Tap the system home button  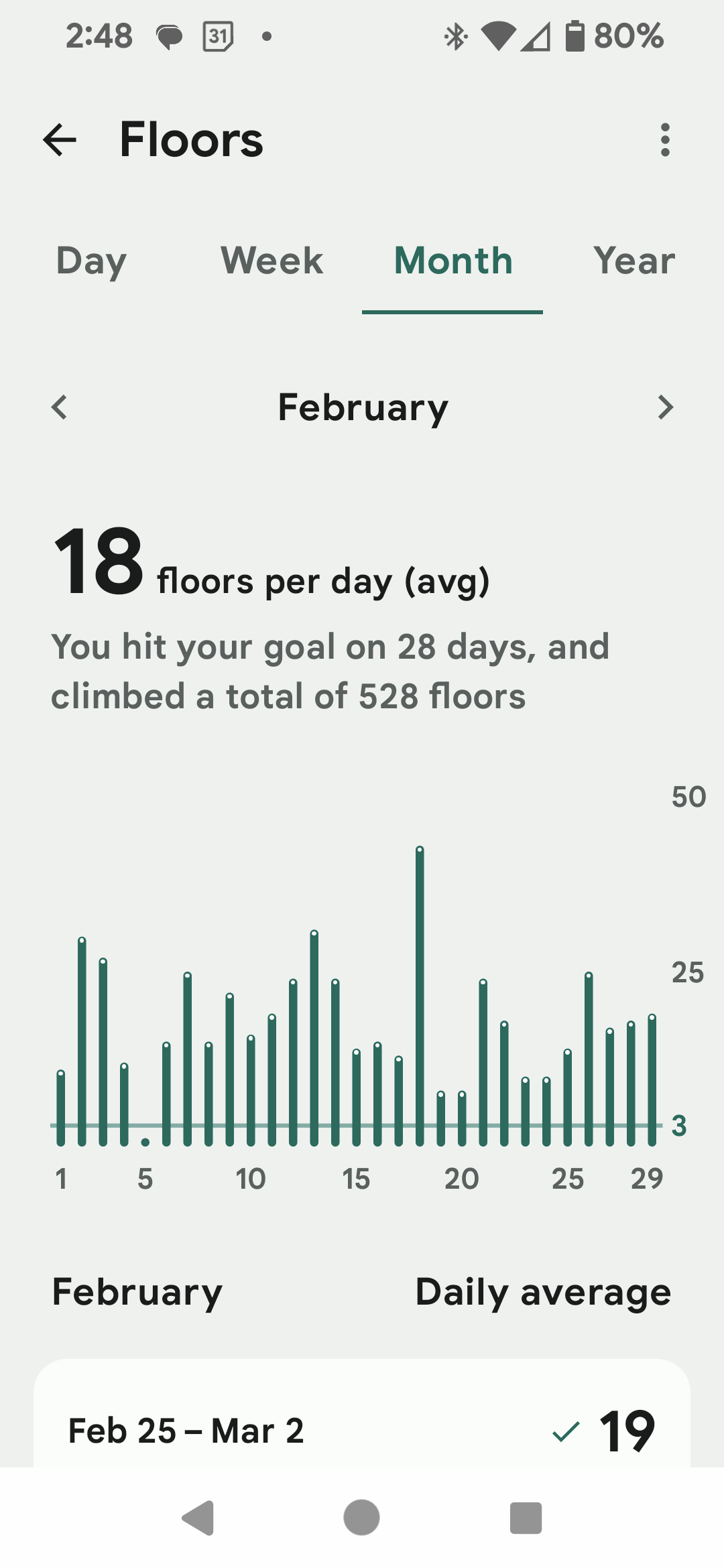pyautogui.click(x=362, y=1518)
